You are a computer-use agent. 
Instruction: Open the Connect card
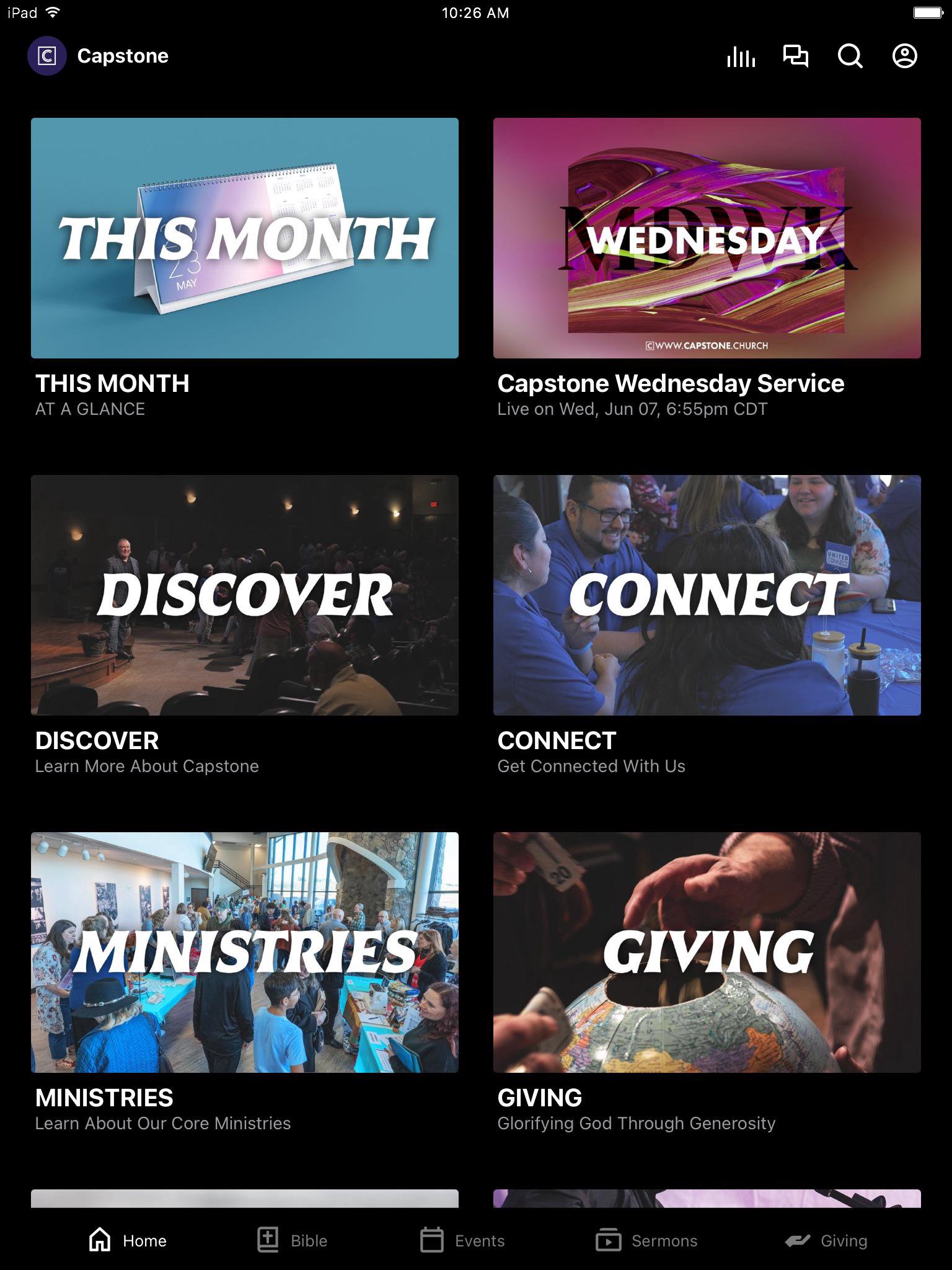pos(707,595)
